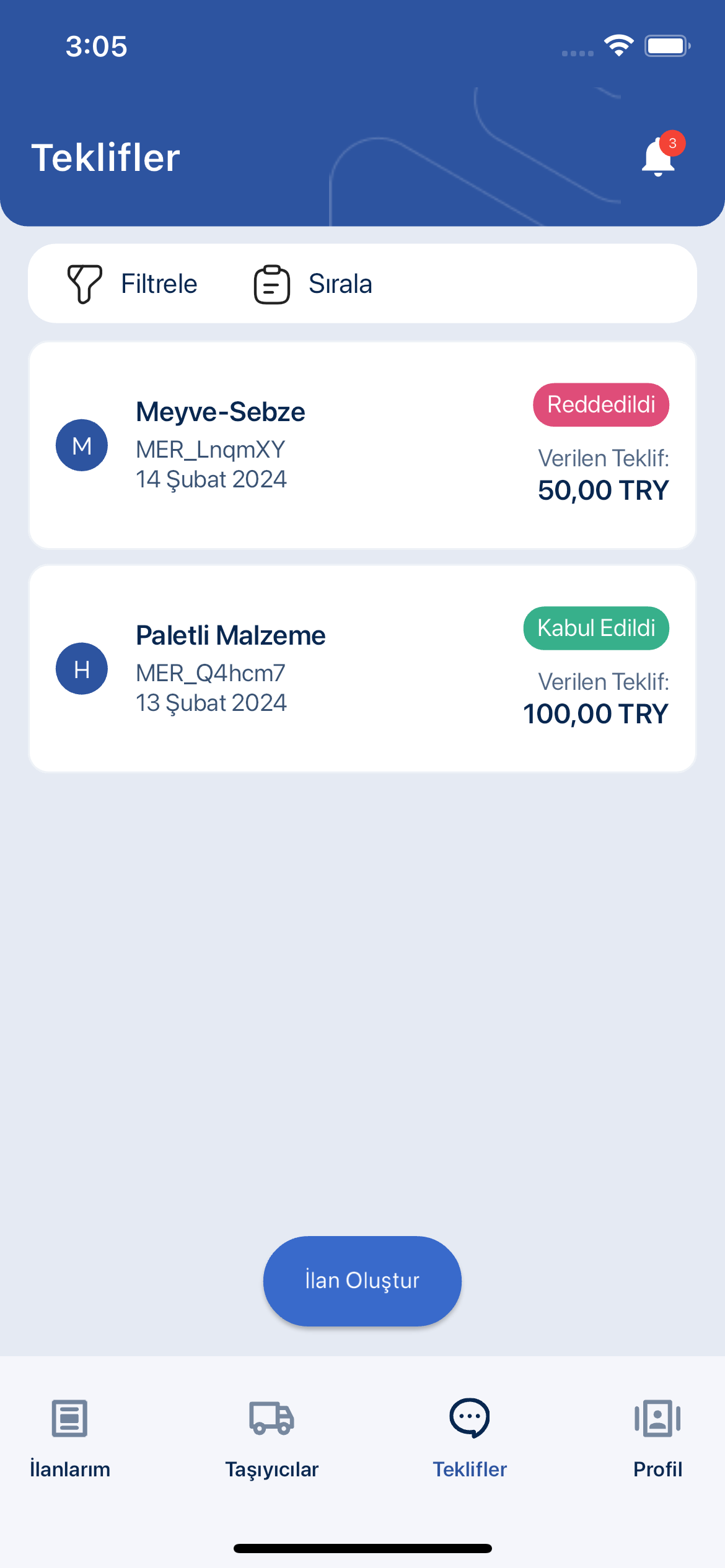This screenshot has width=725, height=1568.
Task: Create a listing with İlan Oluştur
Action: [362, 1281]
